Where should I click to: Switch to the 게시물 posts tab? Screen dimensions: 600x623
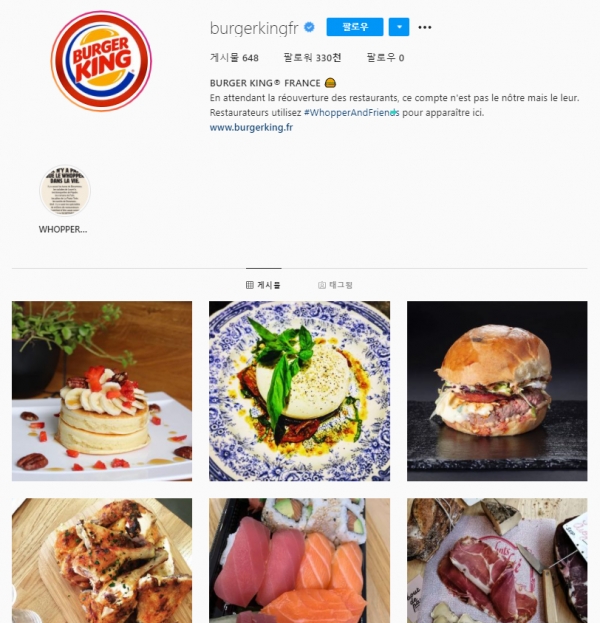[263, 285]
